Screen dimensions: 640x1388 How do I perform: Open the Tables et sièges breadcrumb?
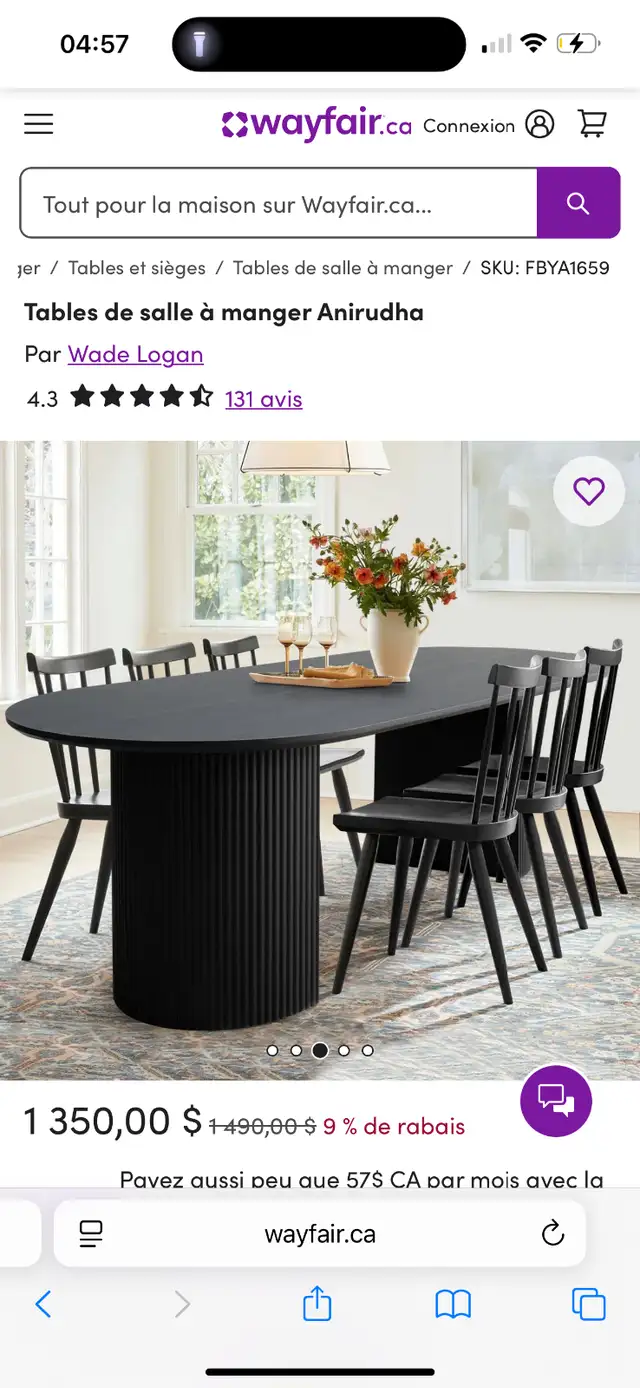click(137, 268)
